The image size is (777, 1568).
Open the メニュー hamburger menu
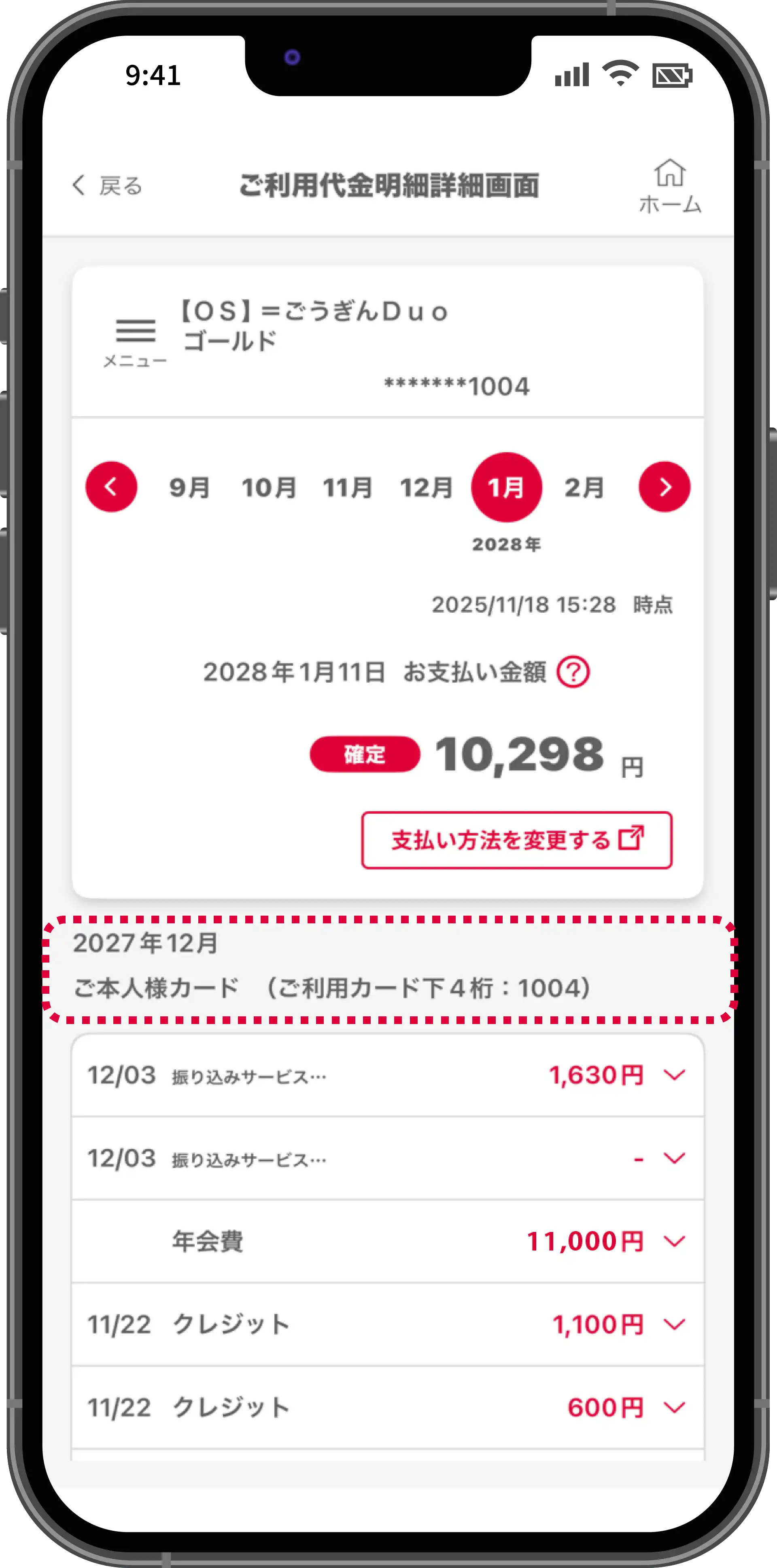[x=135, y=341]
